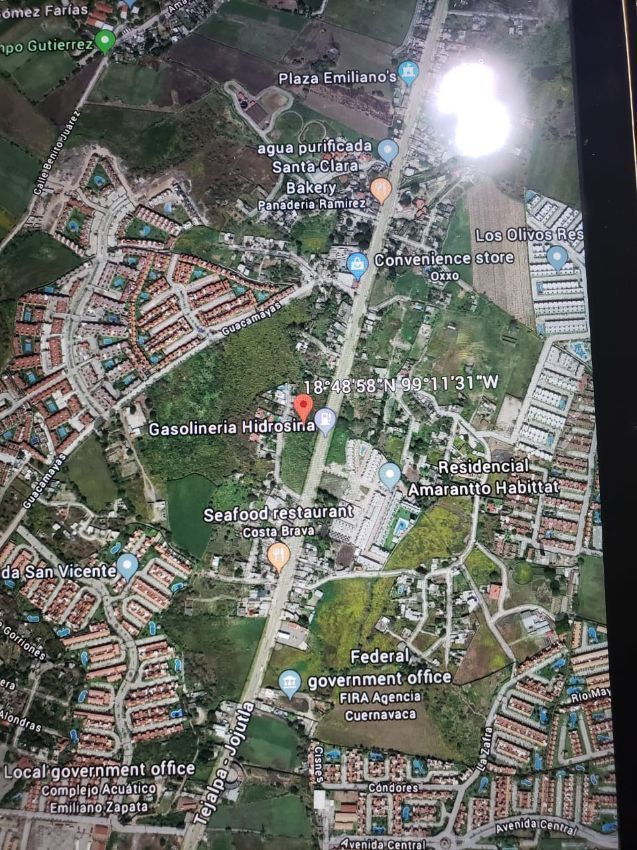Tap the Oxxo convenience store marker

357,266
